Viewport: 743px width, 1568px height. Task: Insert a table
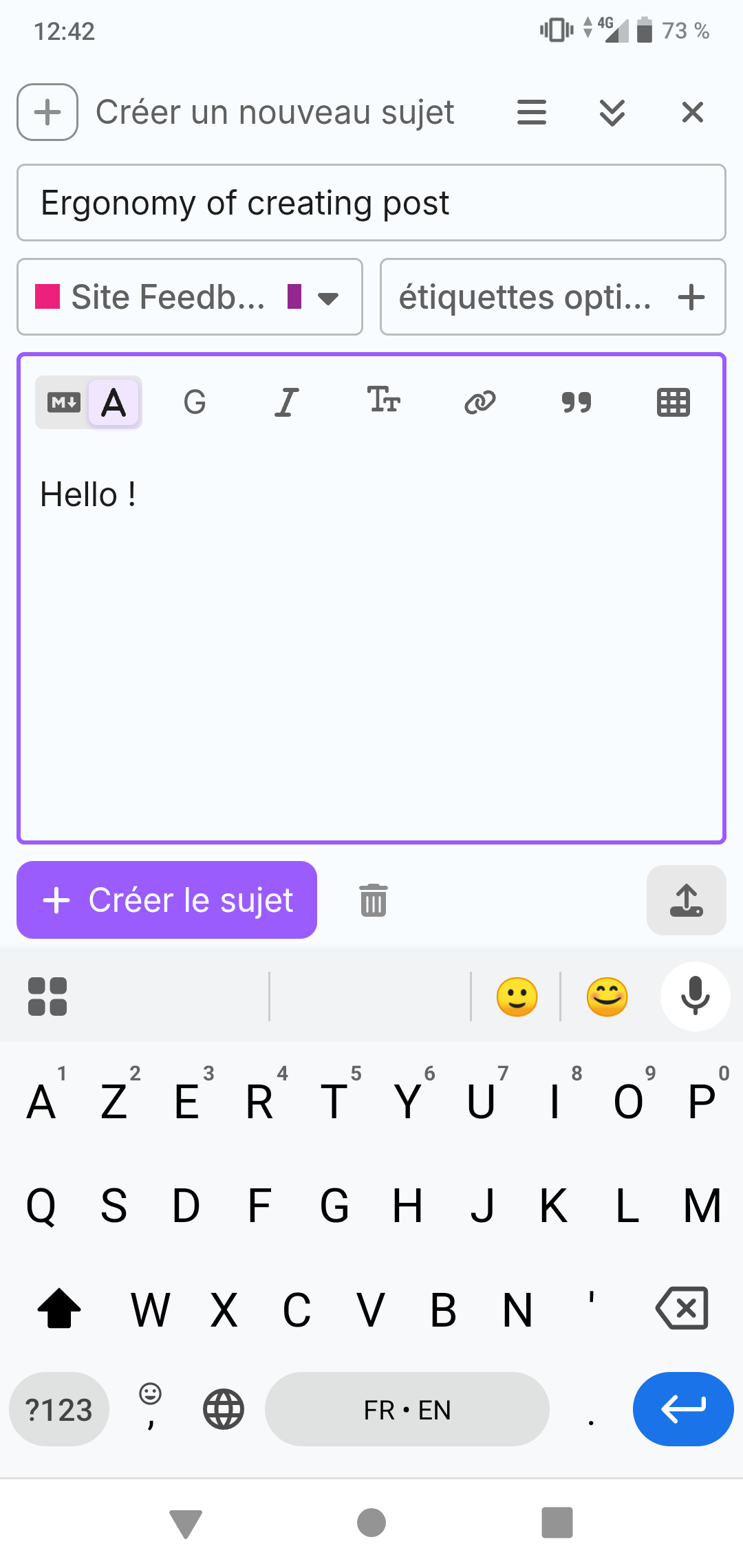[x=673, y=402]
